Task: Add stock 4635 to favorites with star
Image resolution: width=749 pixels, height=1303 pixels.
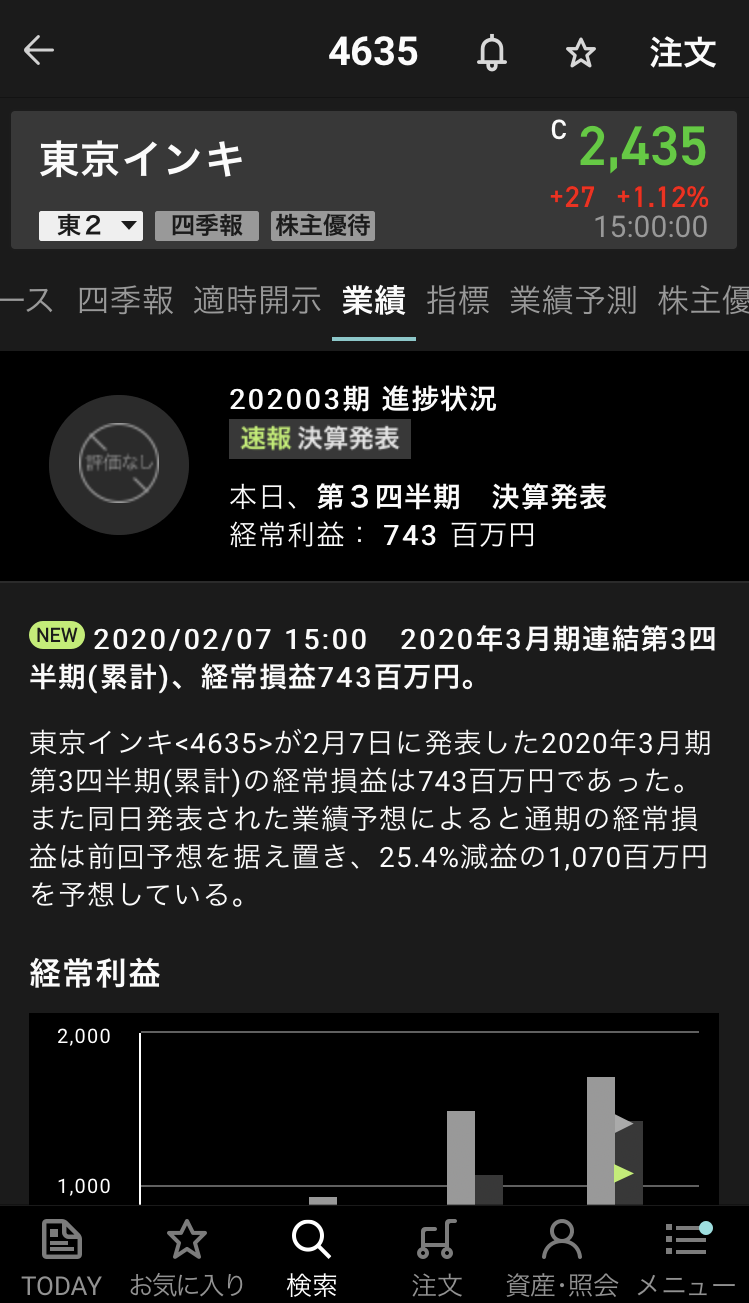Action: (x=581, y=52)
